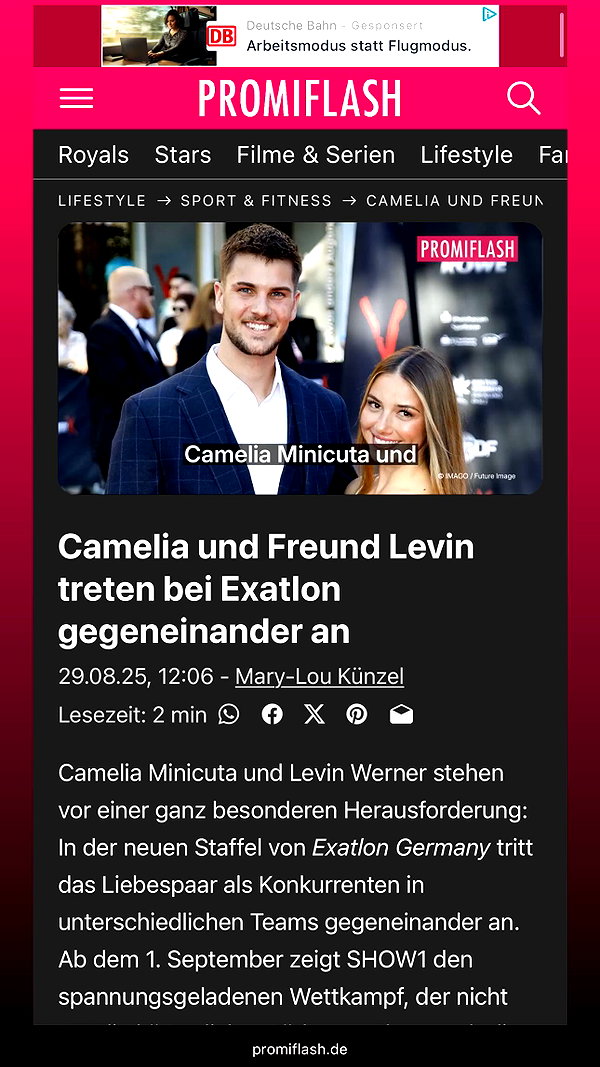Viewport: 600px width, 1067px height.
Task: Share the article on X
Action: point(314,715)
